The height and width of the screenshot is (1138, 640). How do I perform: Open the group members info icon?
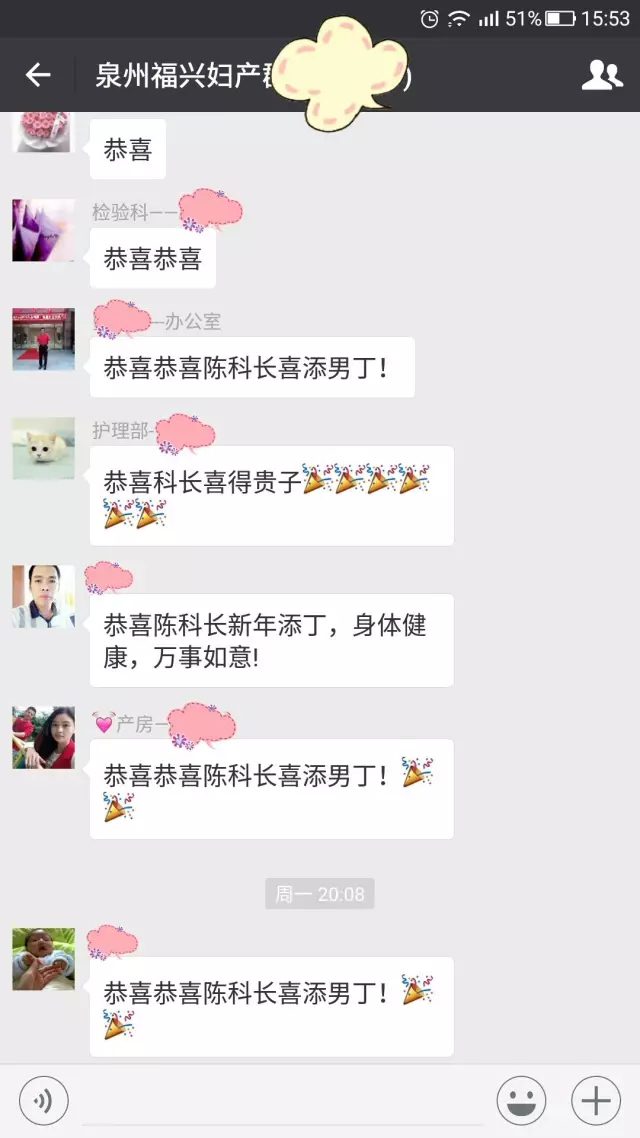pos(602,75)
